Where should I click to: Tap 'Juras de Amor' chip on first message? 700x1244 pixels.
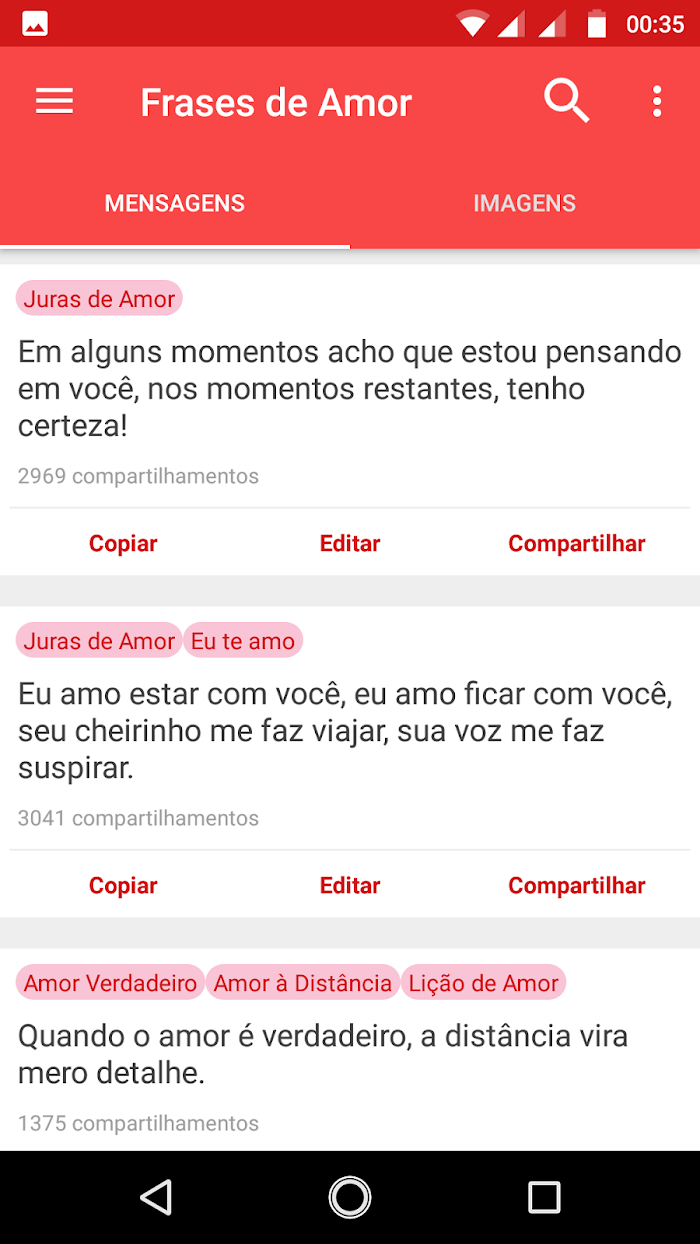(x=99, y=299)
